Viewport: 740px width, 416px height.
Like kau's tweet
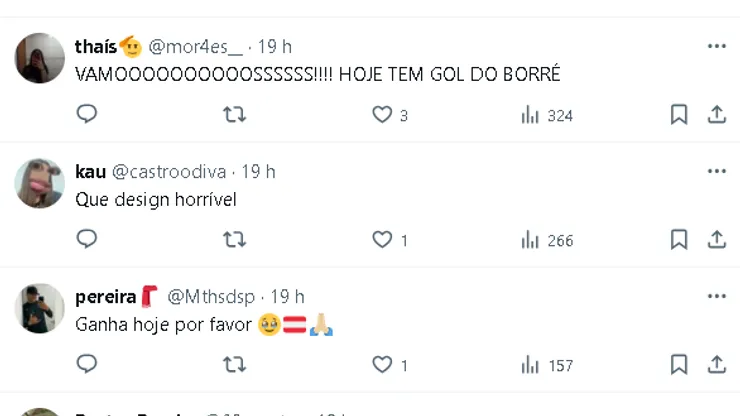[382, 240]
